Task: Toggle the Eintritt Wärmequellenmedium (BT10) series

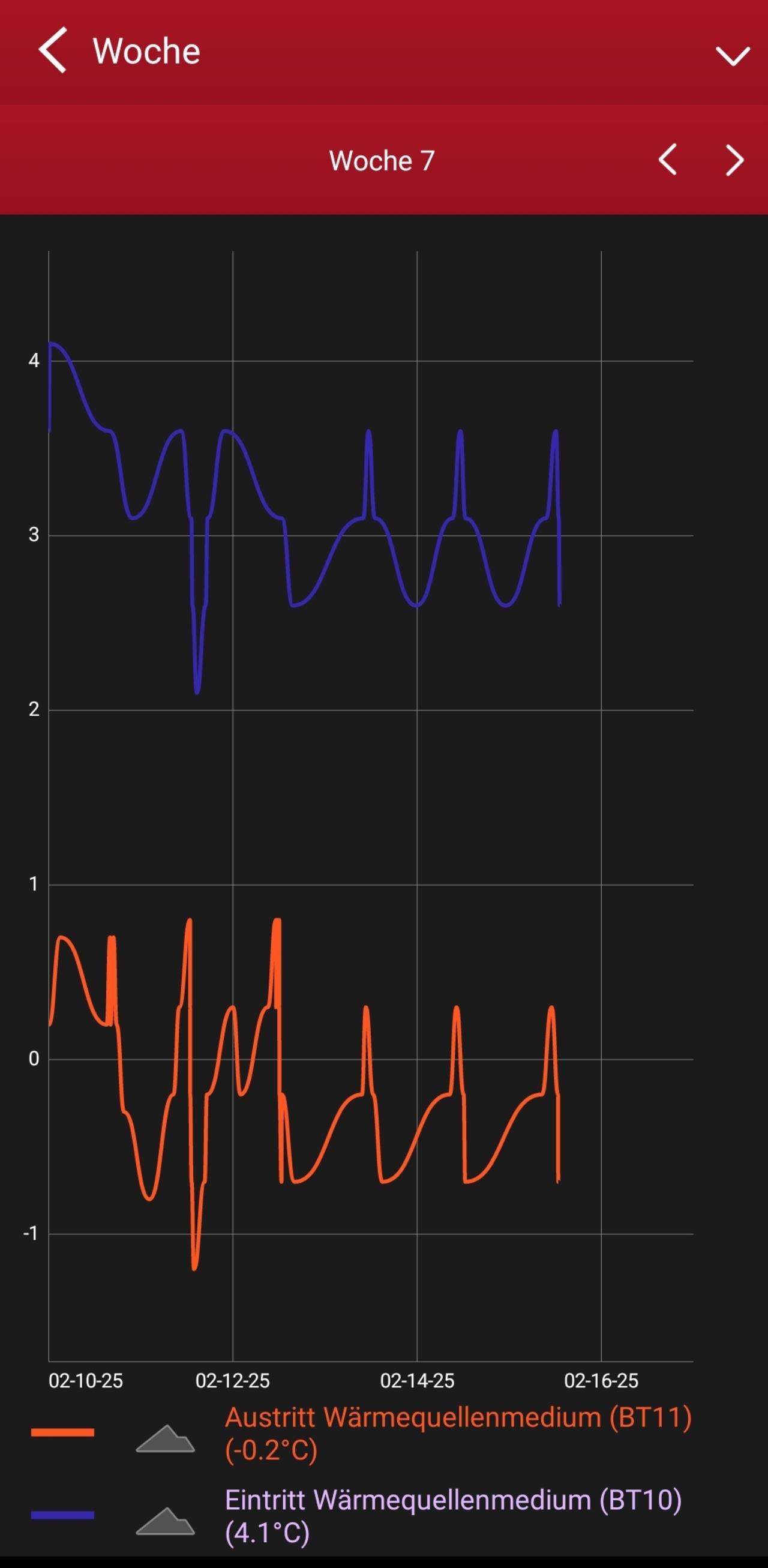Action: point(454,1516)
